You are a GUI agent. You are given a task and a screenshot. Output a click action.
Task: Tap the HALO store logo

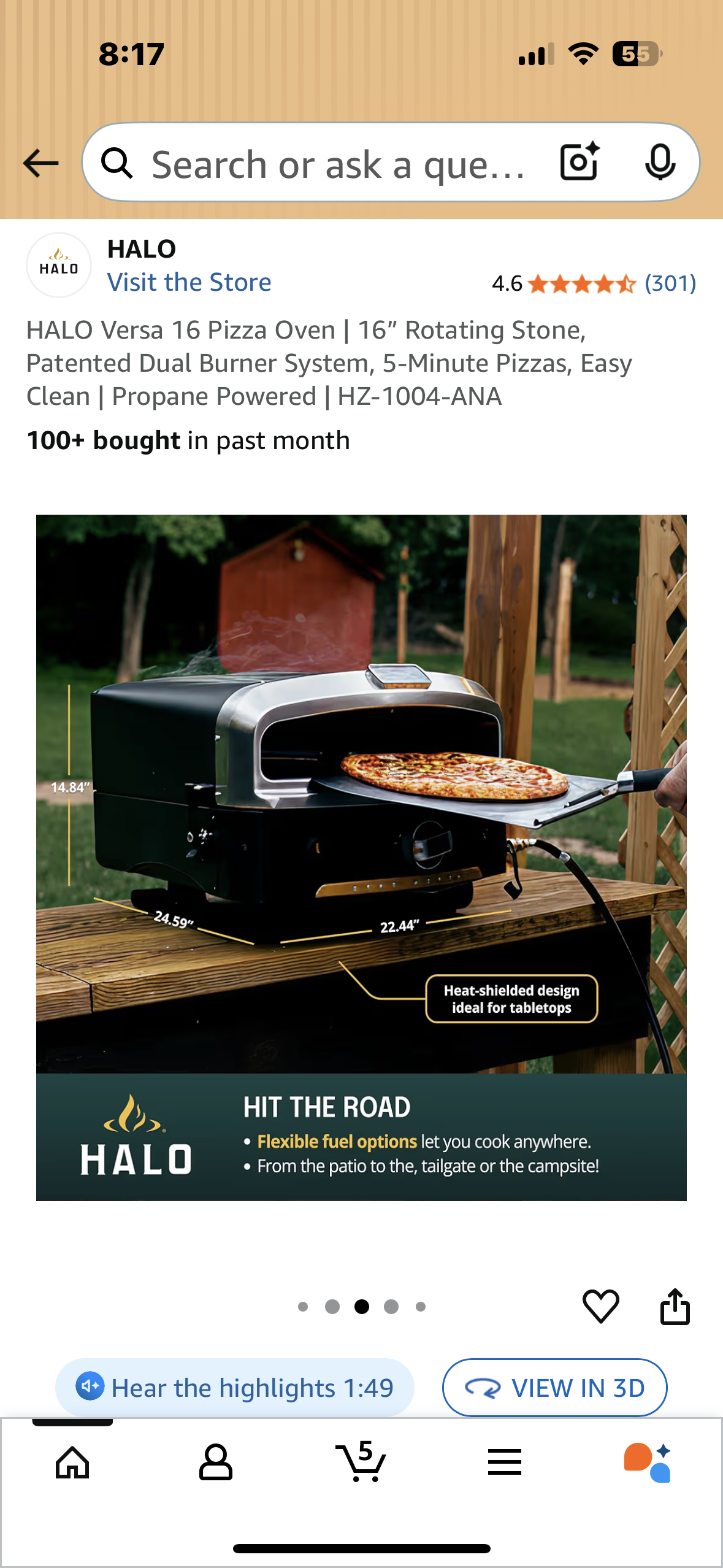[x=58, y=265]
